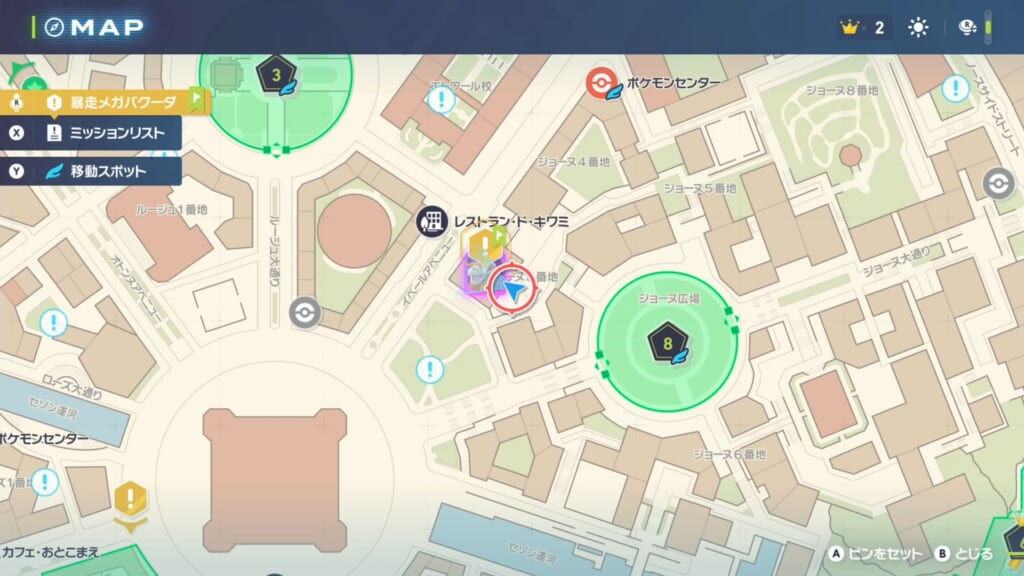Tap ピンをセット to place a pin
The height and width of the screenshot is (576, 1024).
877,553
